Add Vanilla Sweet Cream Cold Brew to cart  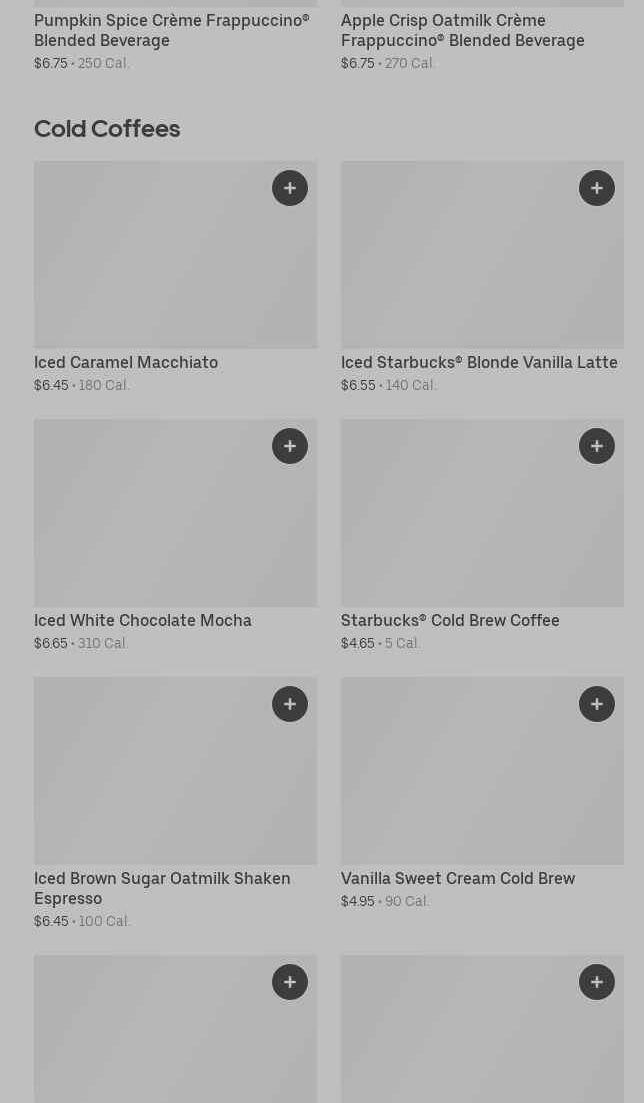[x=597, y=704]
